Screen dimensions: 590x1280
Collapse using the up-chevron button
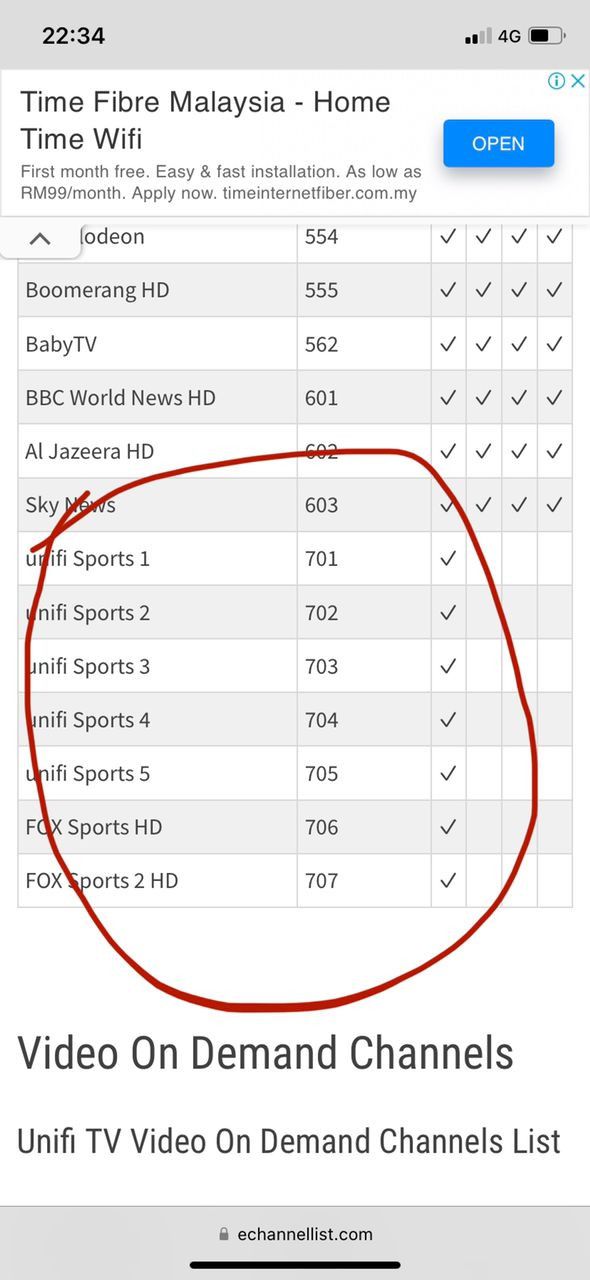click(40, 238)
